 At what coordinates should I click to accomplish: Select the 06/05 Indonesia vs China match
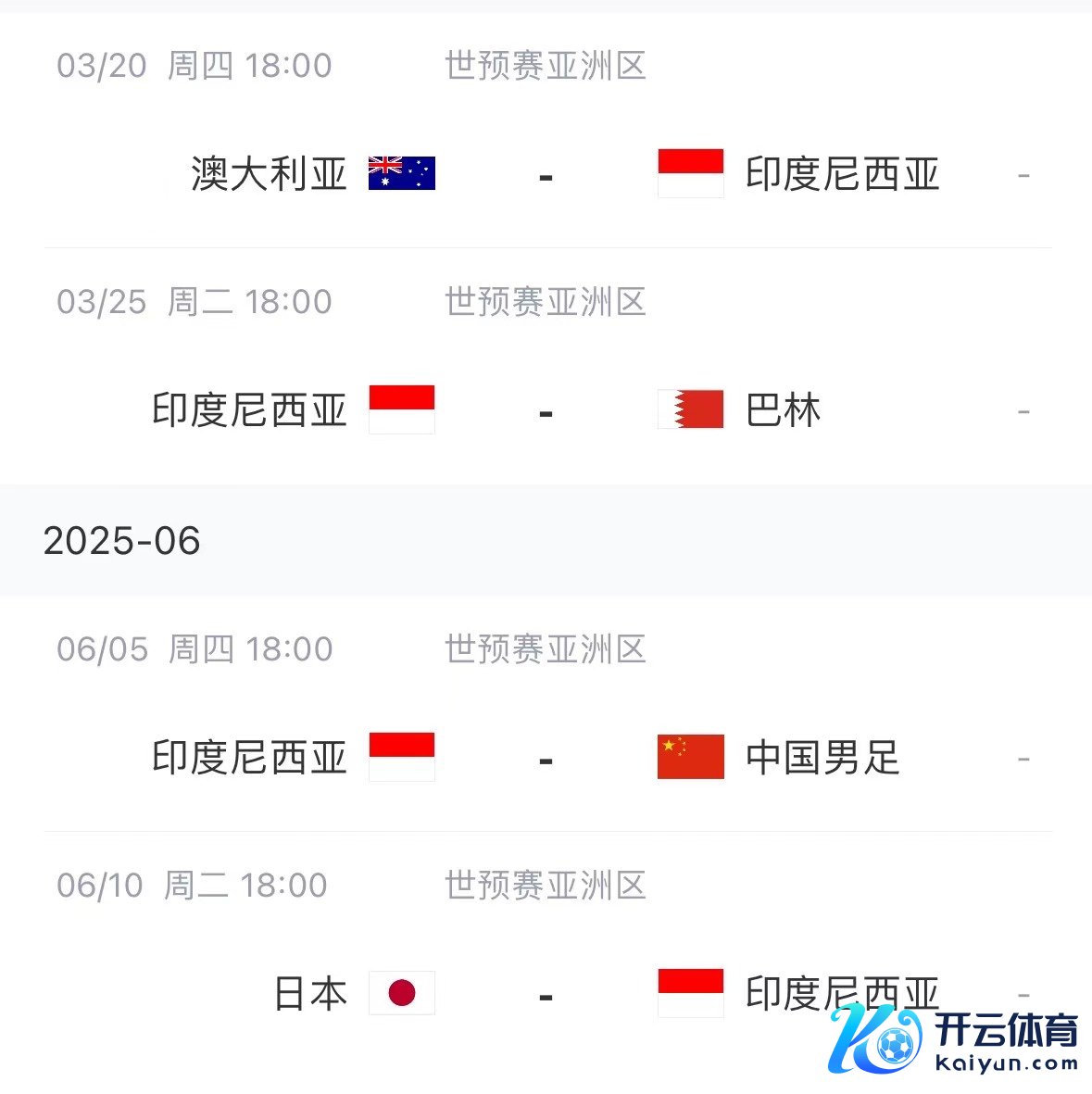tap(546, 758)
